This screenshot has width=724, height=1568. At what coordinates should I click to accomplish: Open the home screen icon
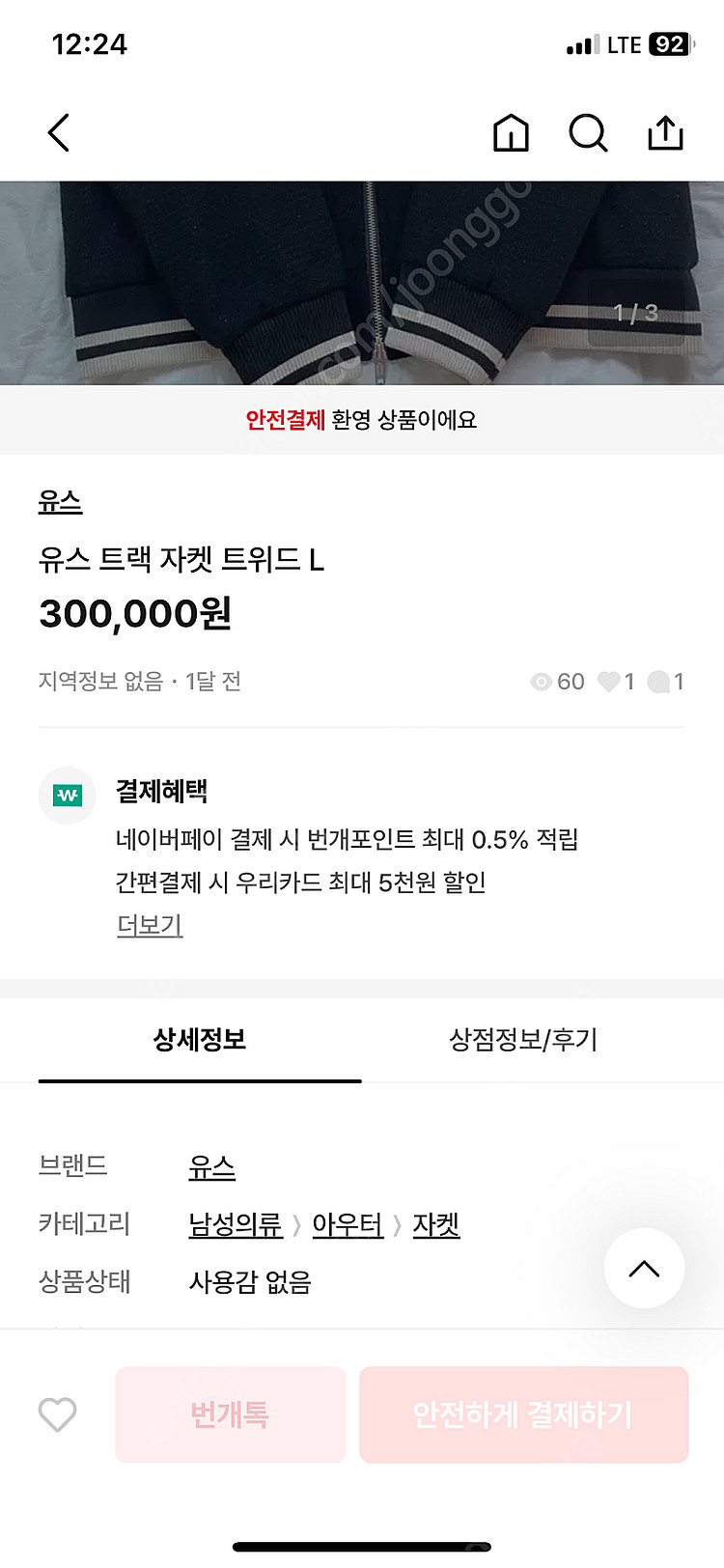512,133
